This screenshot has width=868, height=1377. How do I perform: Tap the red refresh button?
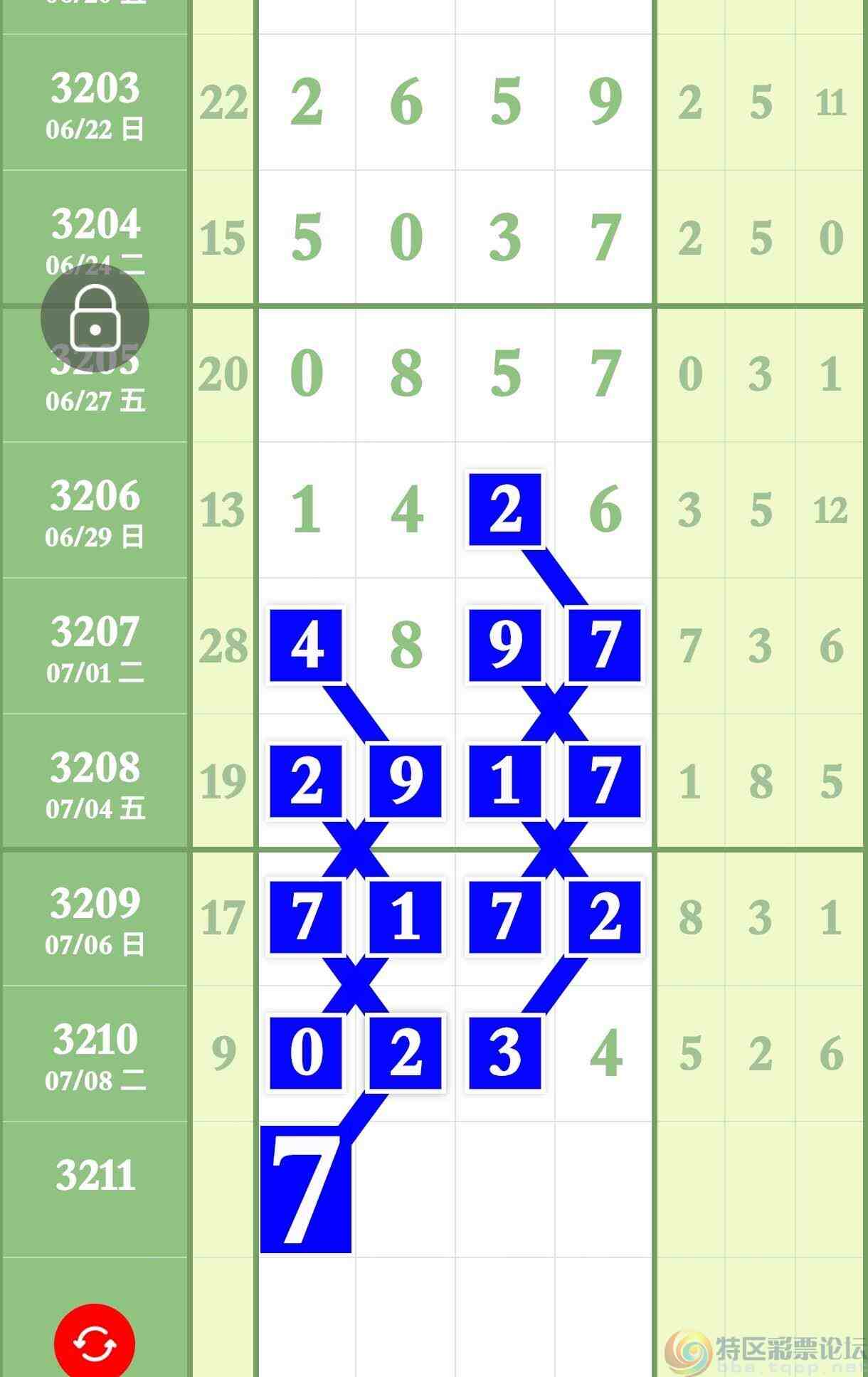(95, 1342)
